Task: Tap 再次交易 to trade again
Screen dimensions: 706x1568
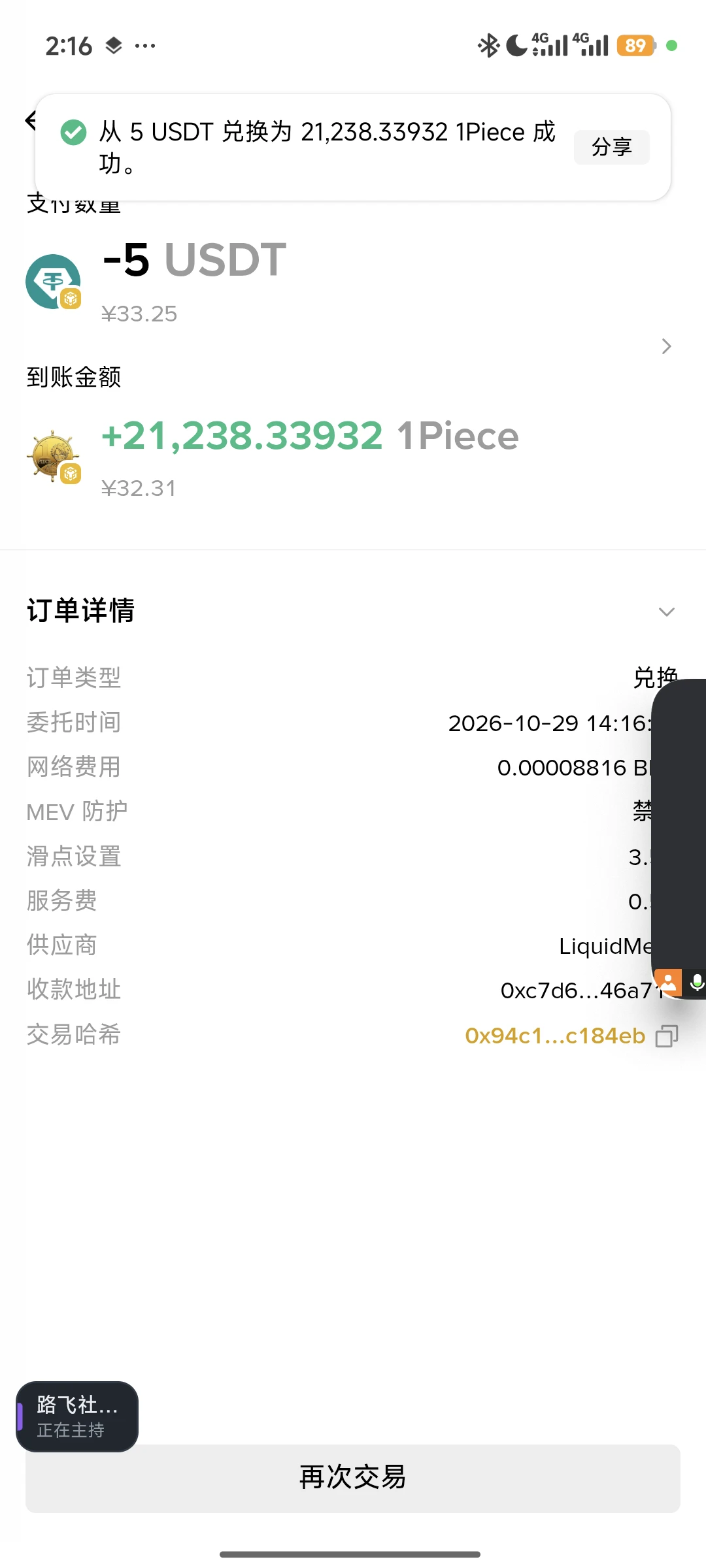Action: pos(353,1478)
